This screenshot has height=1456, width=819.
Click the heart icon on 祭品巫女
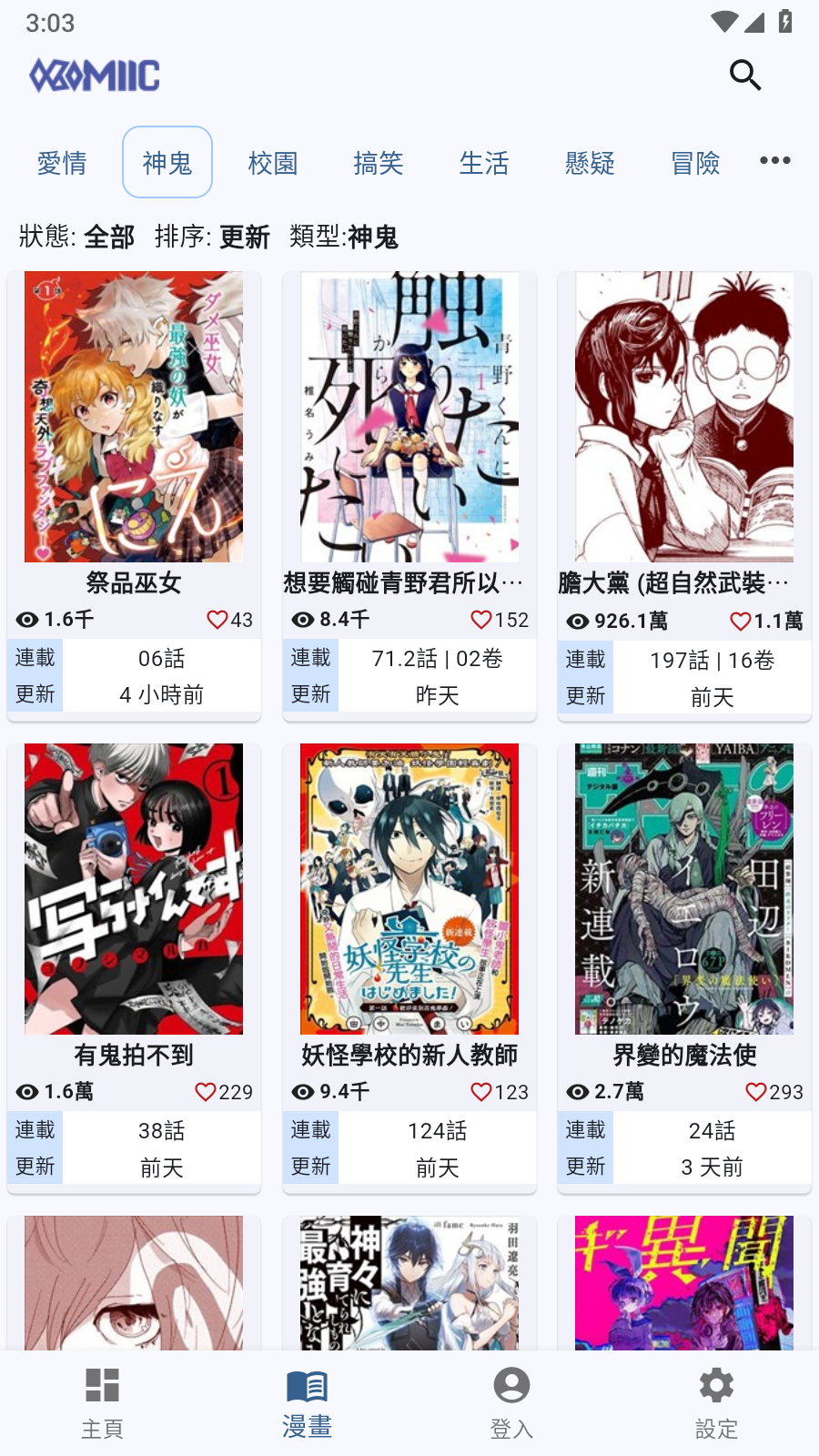217,619
